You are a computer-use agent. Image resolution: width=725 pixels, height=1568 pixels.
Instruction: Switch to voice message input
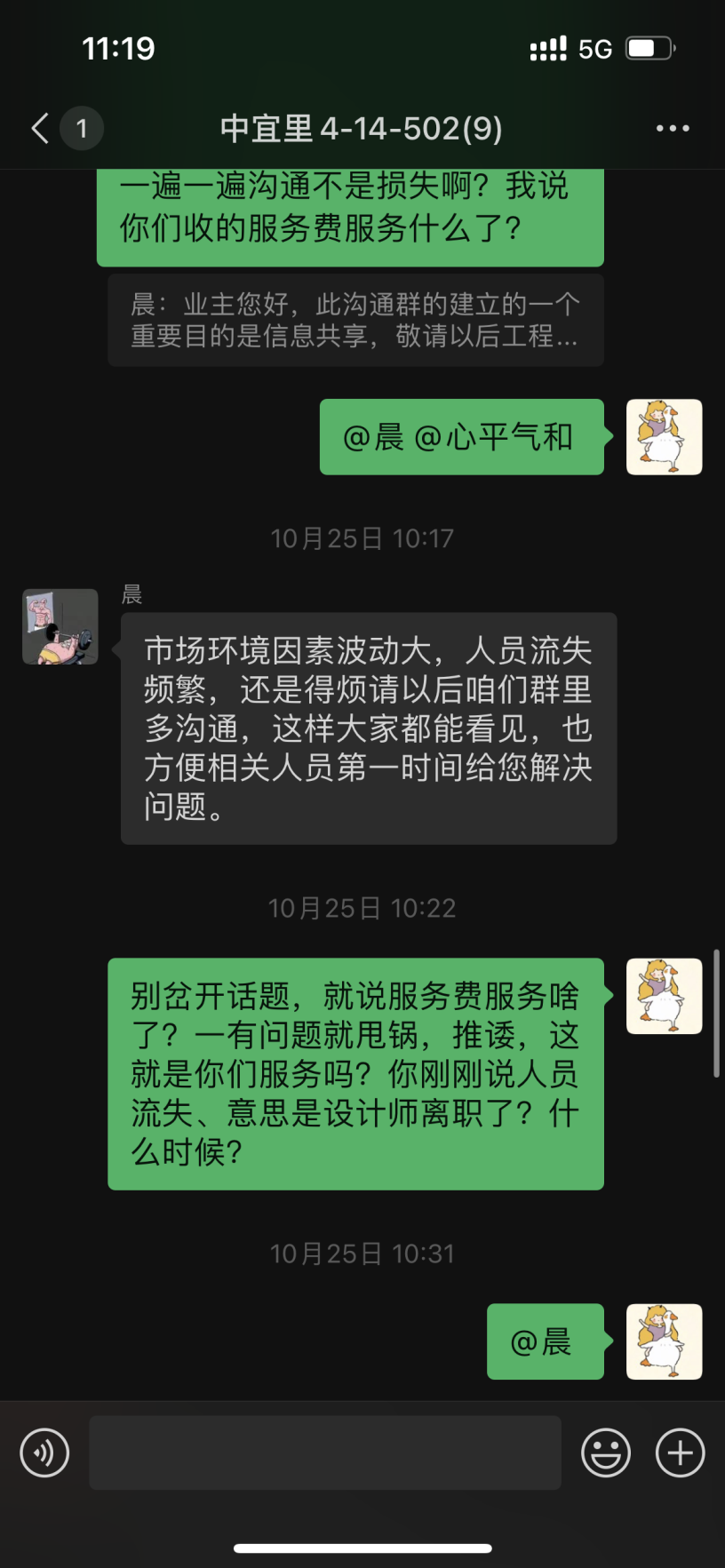(44, 1453)
